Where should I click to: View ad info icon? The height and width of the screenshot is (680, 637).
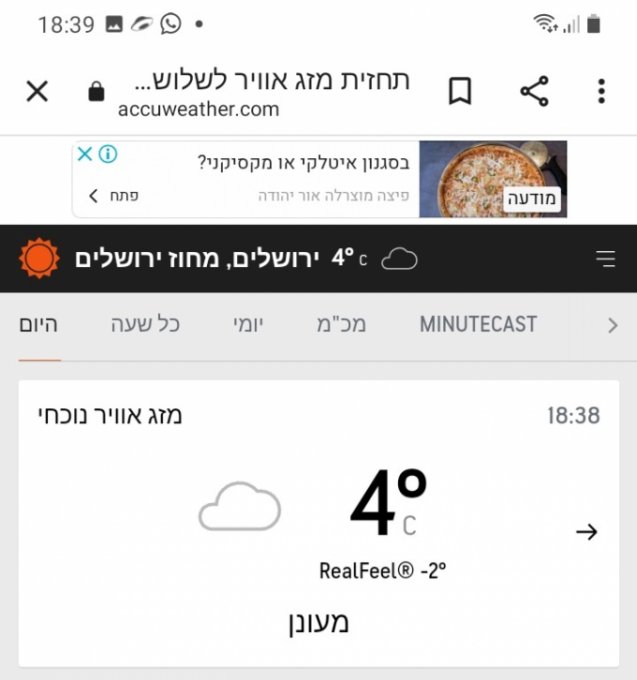107,154
